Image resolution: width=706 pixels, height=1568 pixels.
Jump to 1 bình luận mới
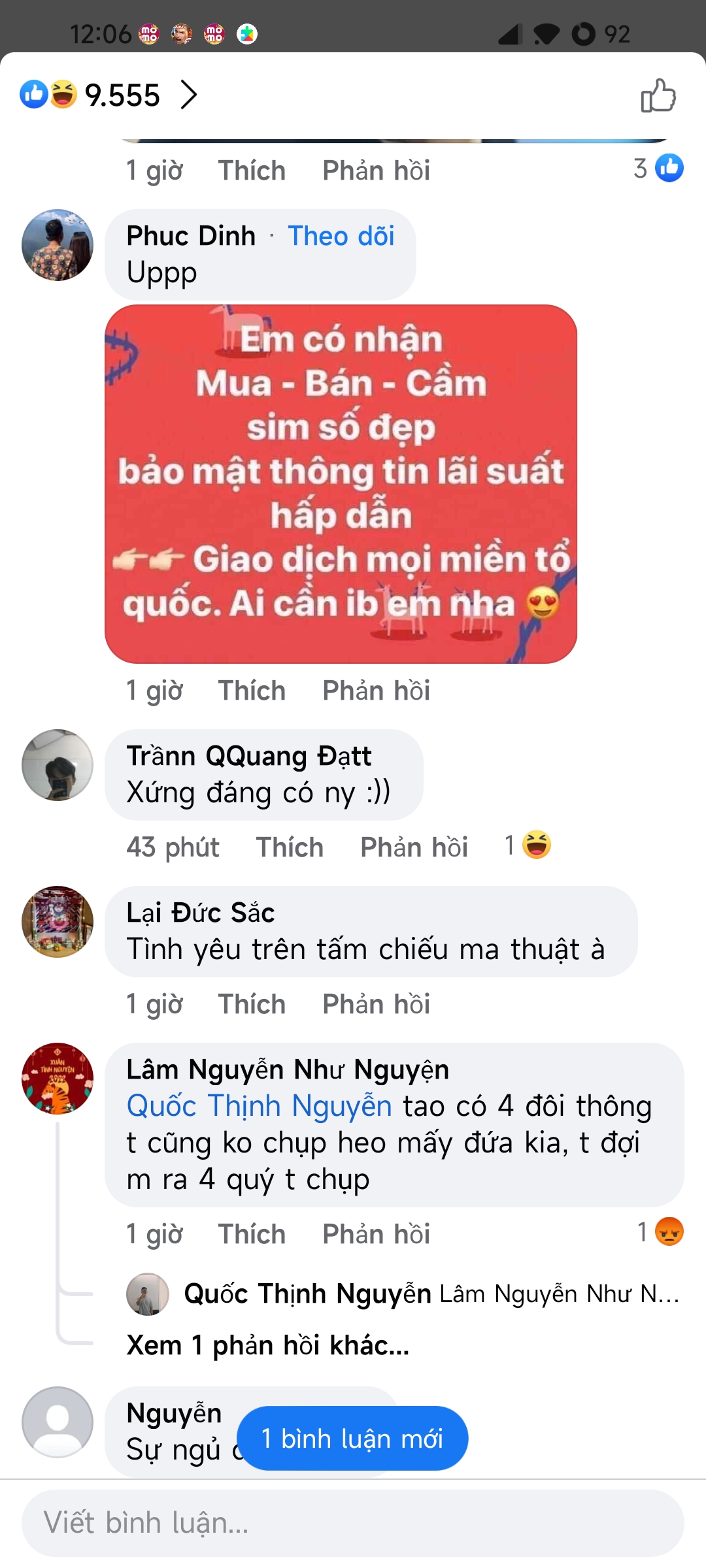(352, 1438)
